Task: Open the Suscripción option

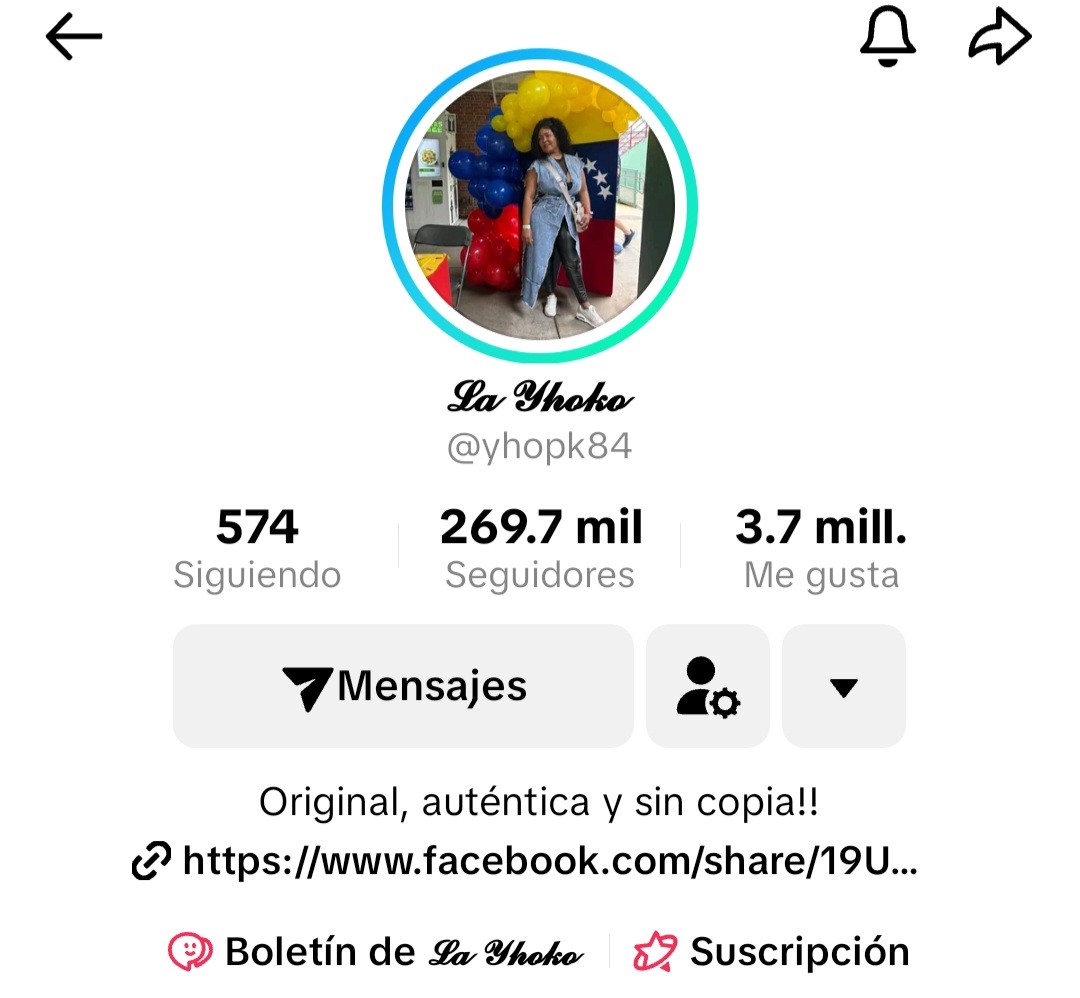Action: (x=772, y=952)
